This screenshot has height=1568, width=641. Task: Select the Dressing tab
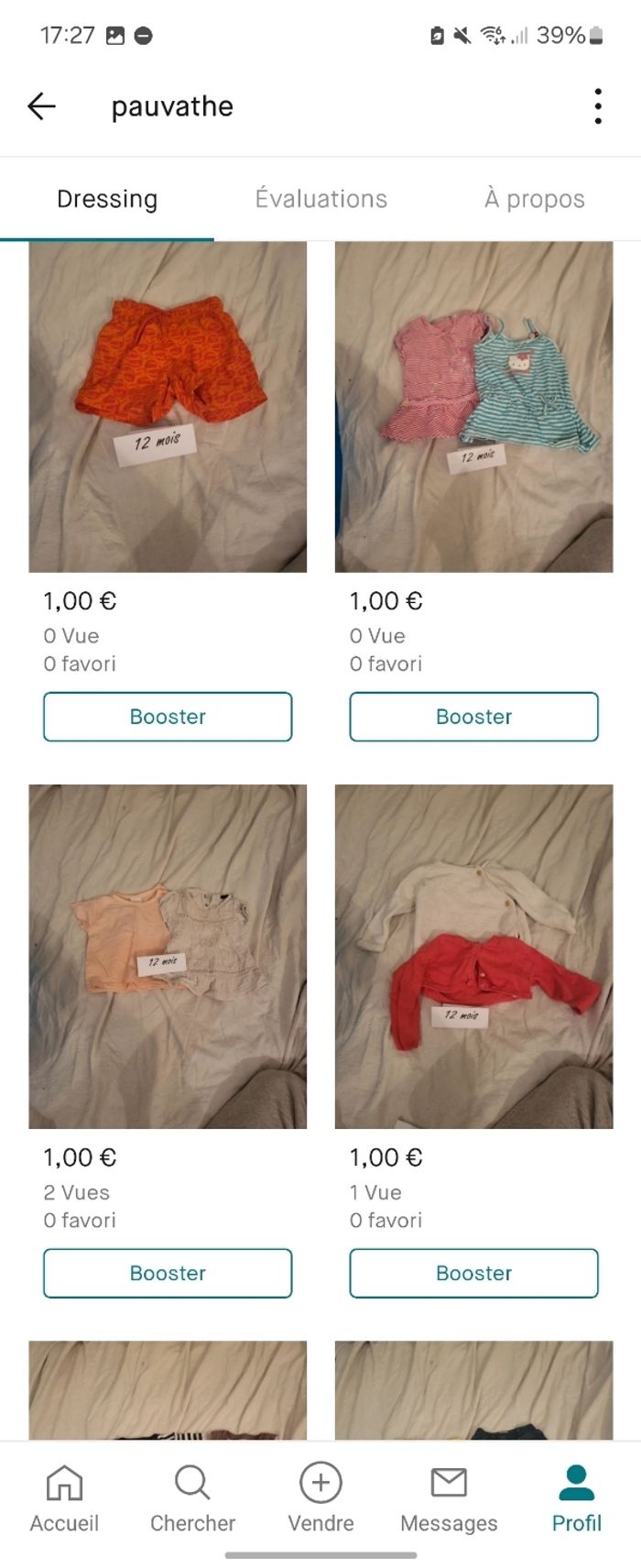click(x=107, y=199)
